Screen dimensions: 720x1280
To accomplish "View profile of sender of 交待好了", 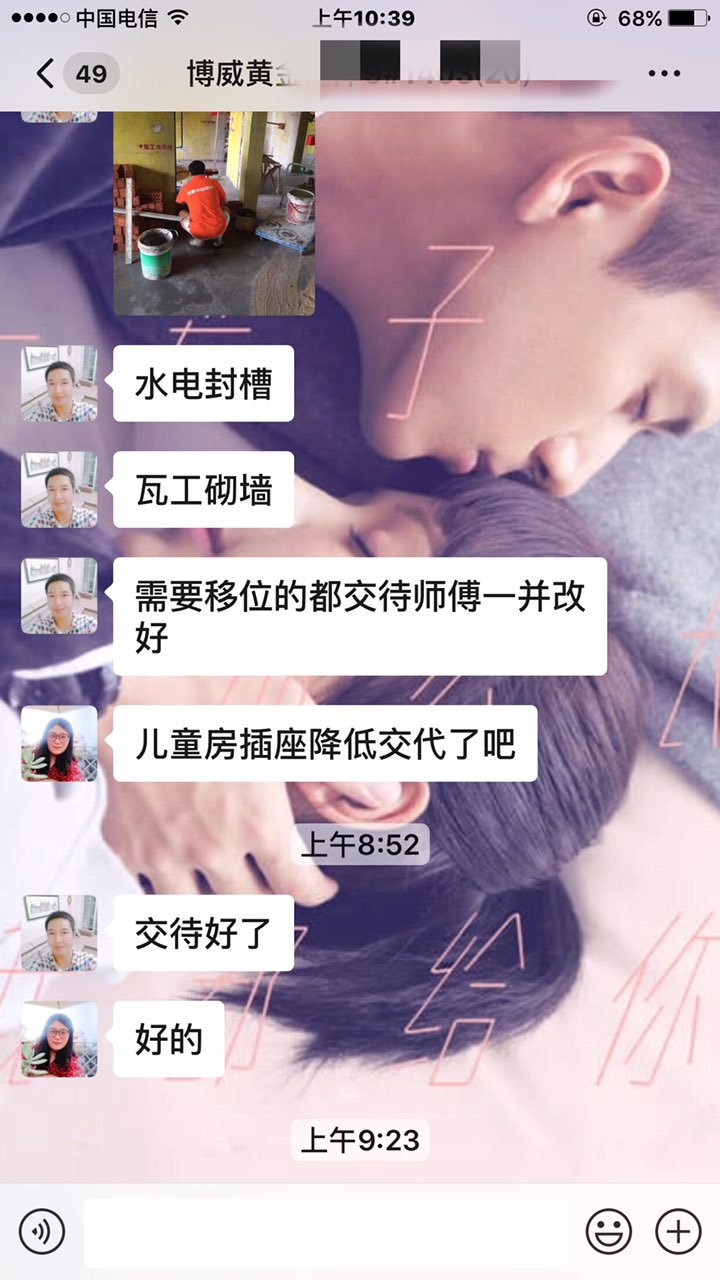I will (x=59, y=933).
